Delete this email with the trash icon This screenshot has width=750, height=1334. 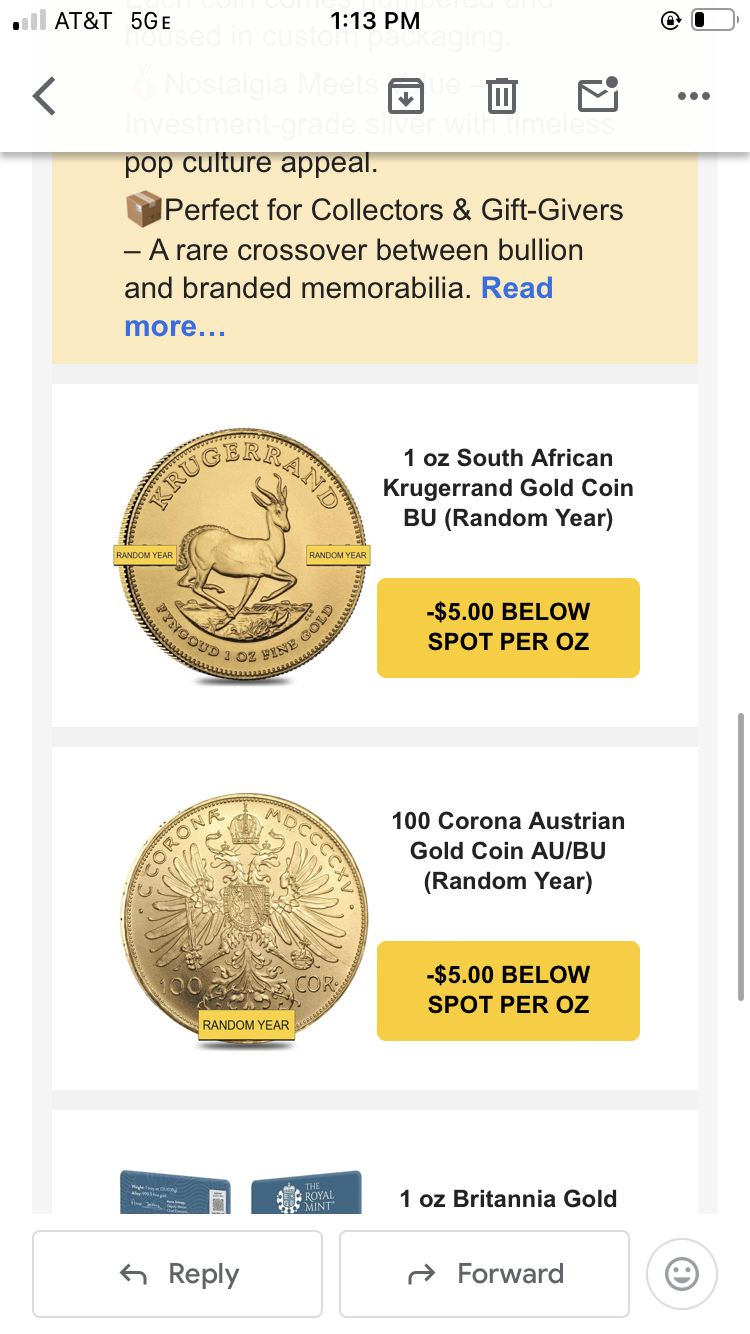(x=500, y=96)
